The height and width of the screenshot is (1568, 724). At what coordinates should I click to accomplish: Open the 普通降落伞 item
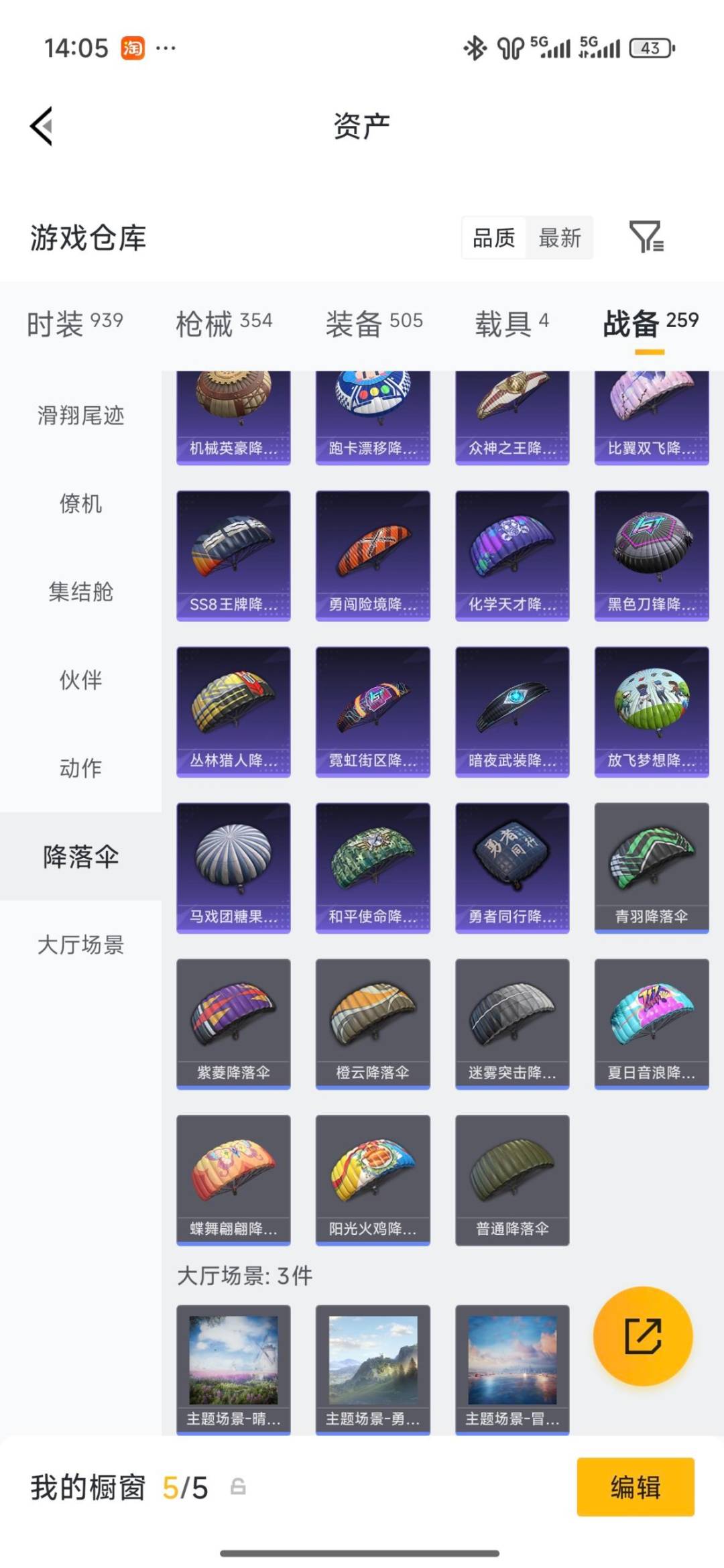coord(511,1180)
